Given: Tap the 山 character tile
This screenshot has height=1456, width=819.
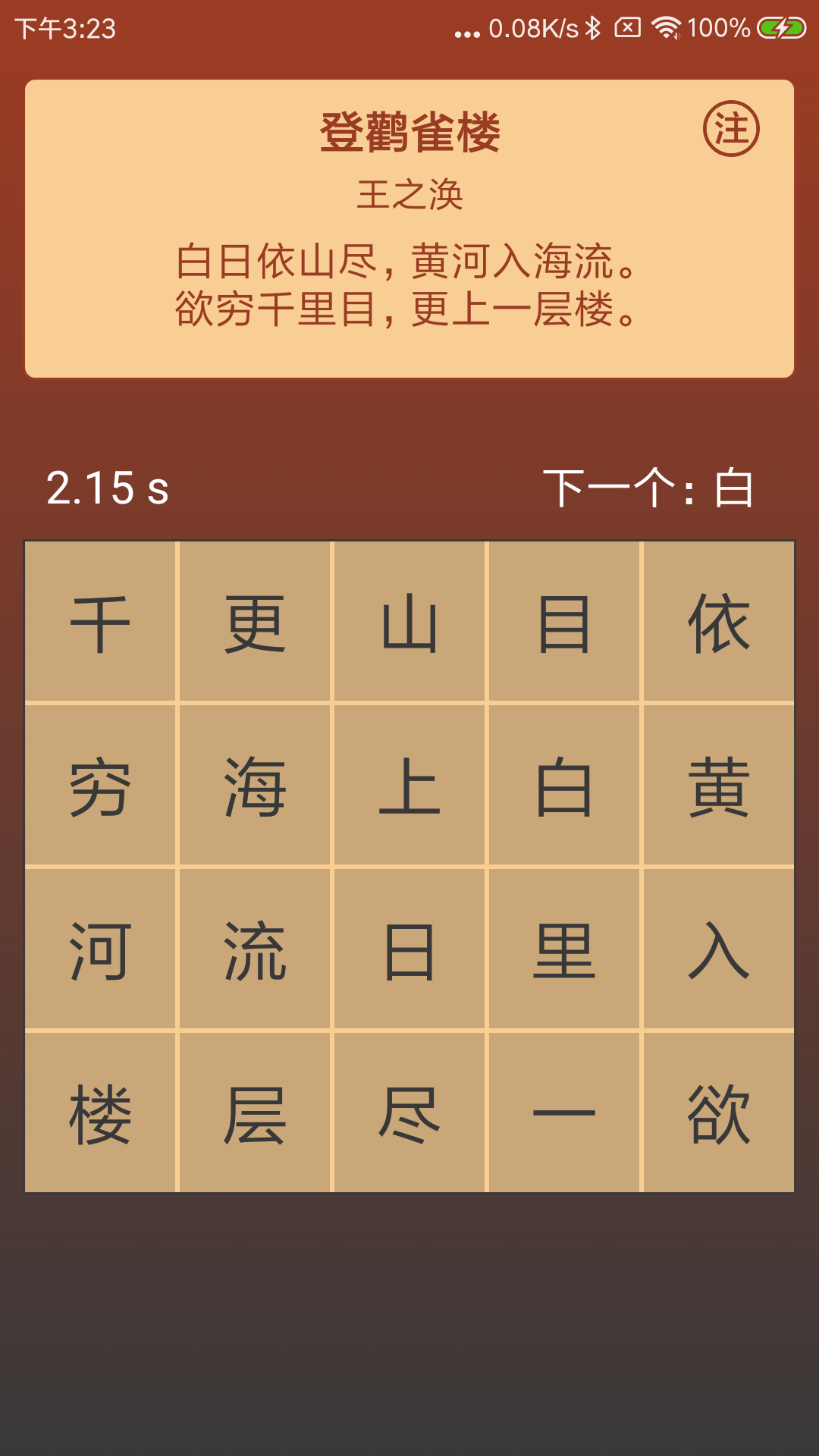Looking at the screenshot, I should pos(409,623).
